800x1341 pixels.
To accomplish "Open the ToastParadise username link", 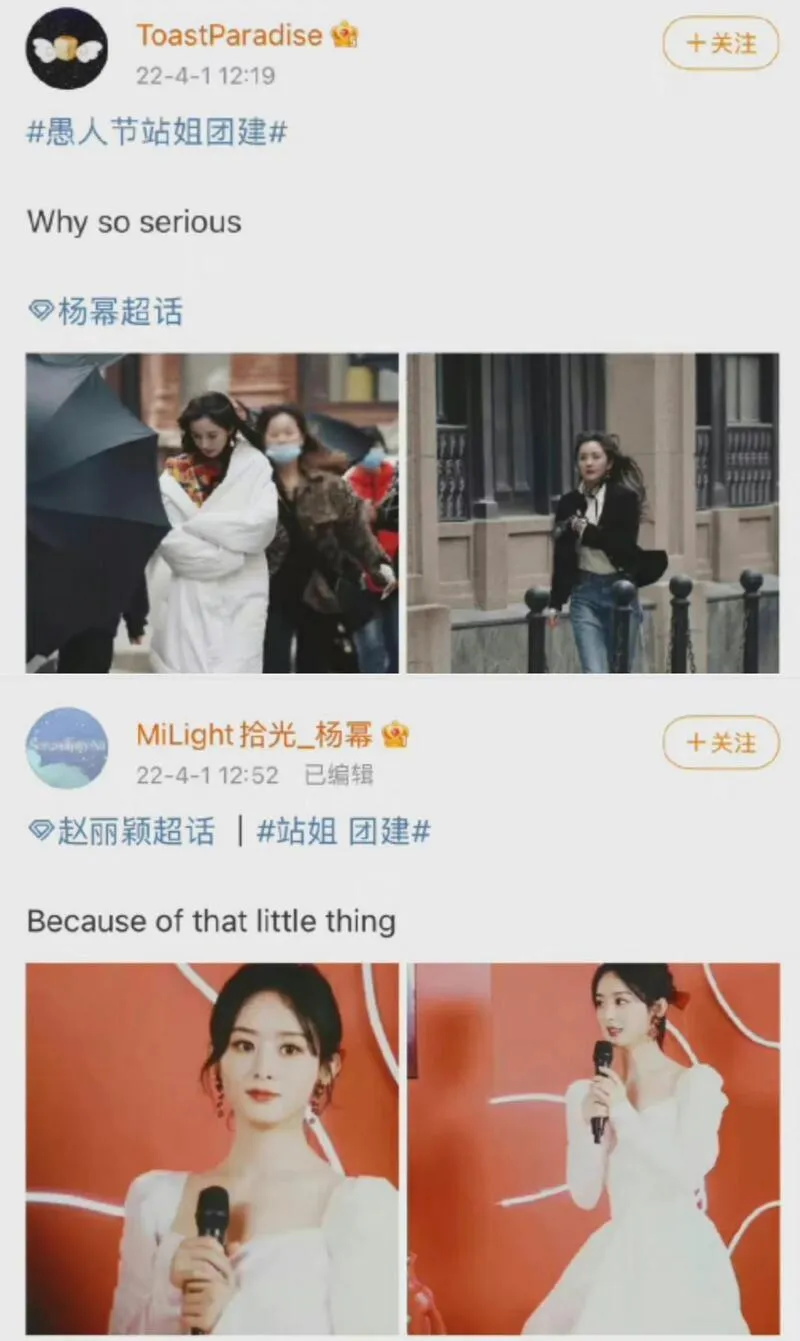I will (229, 36).
